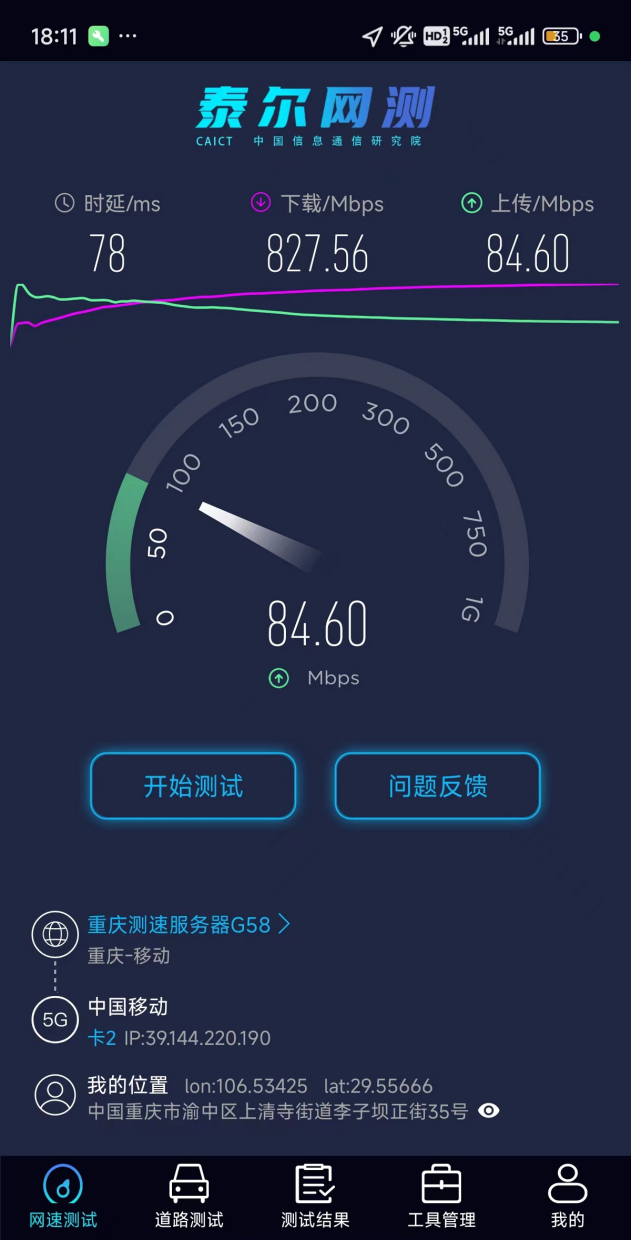Open 我的 profile tab

pyautogui.click(x=567, y=1196)
